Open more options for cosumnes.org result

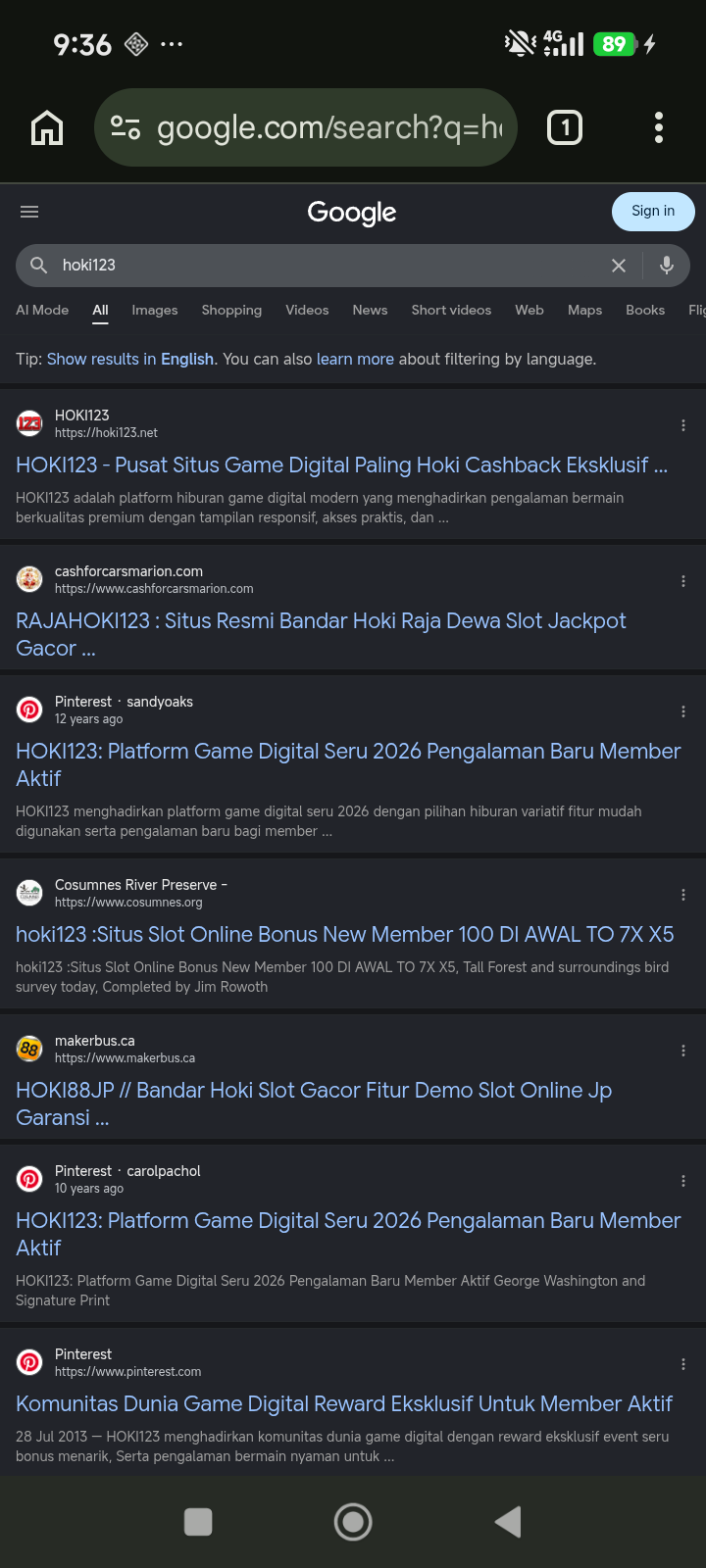pyautogui.click(x=683, y=895)
